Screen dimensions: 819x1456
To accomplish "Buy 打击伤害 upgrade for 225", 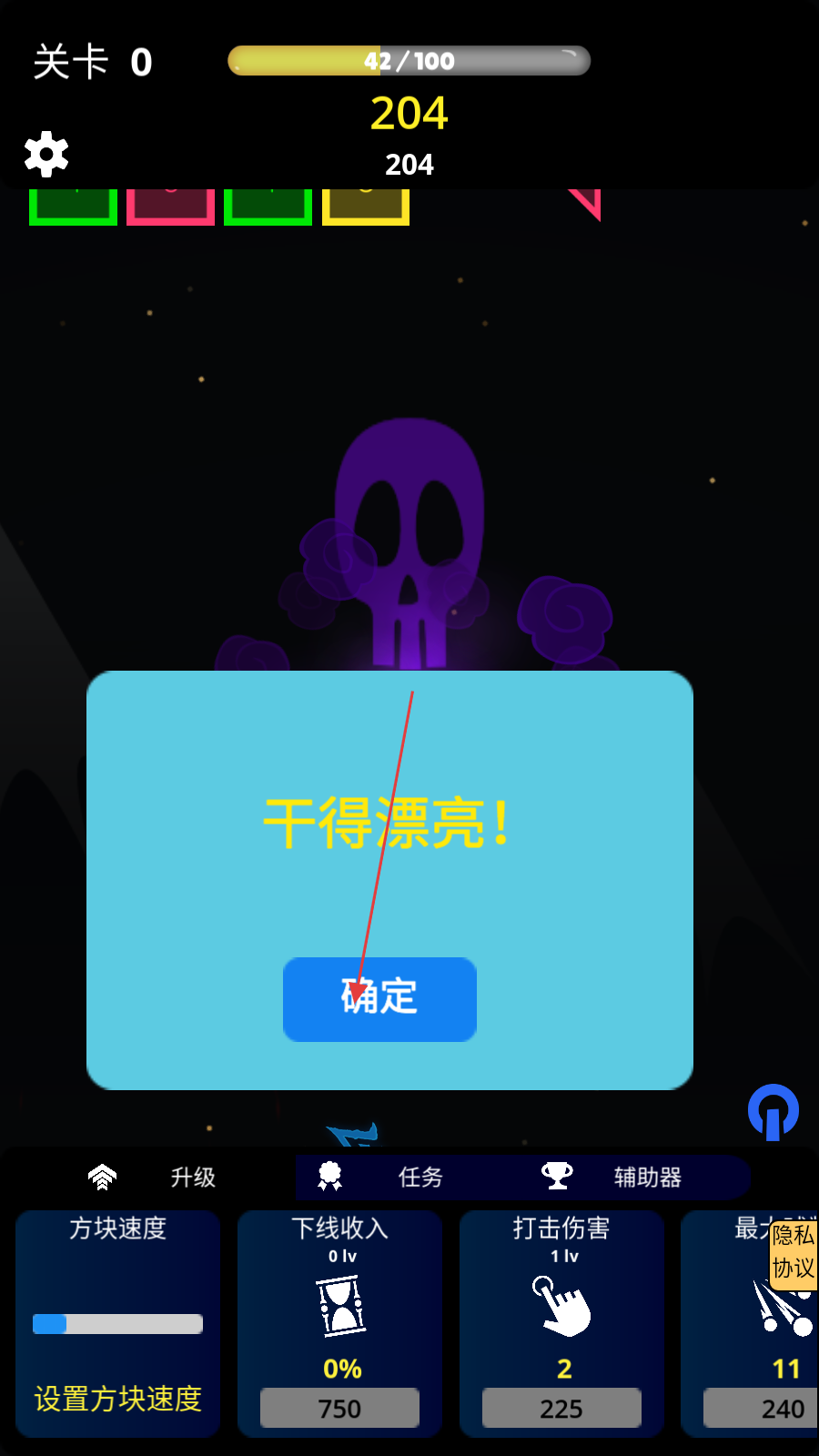I will 561,1408.
